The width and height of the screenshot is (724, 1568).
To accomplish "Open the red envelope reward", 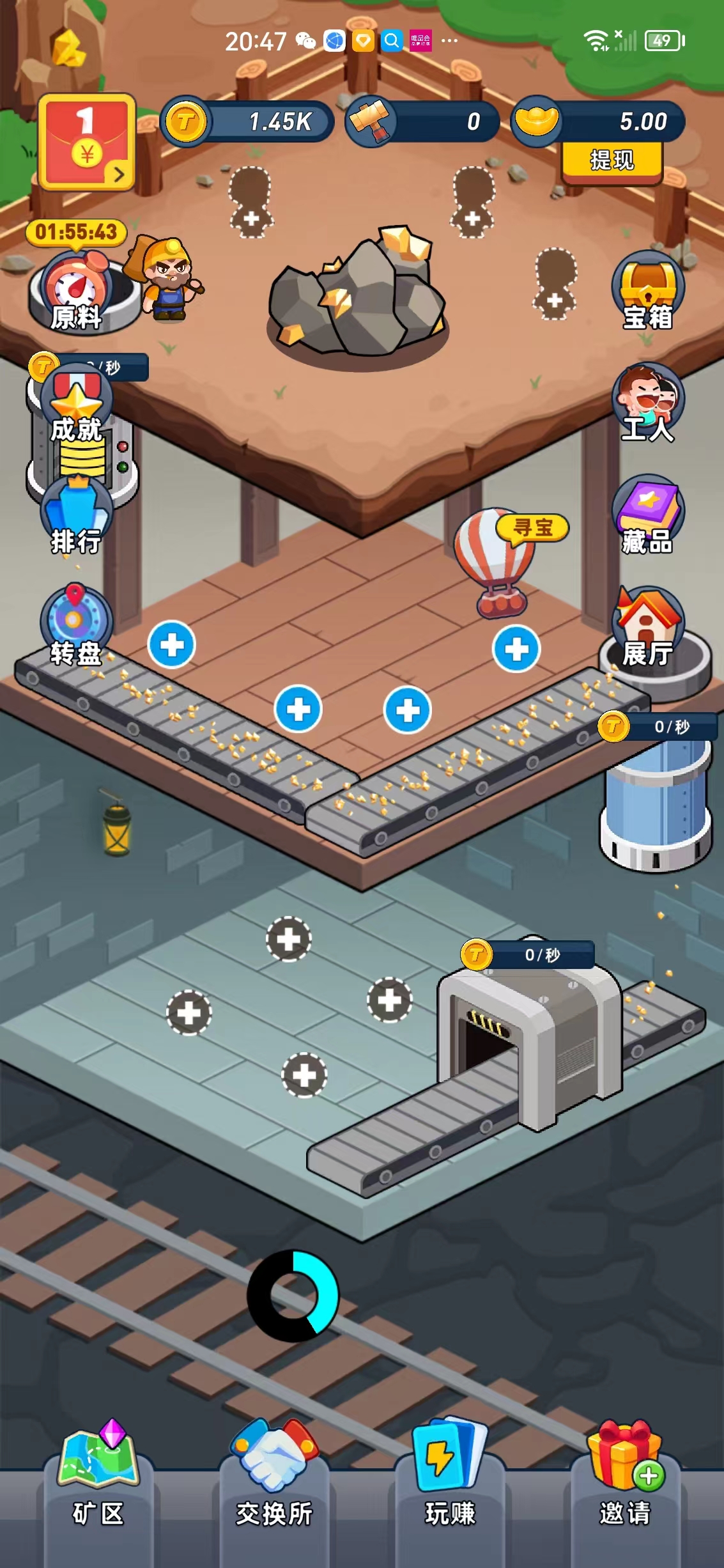I will click(x=87, y=143).
